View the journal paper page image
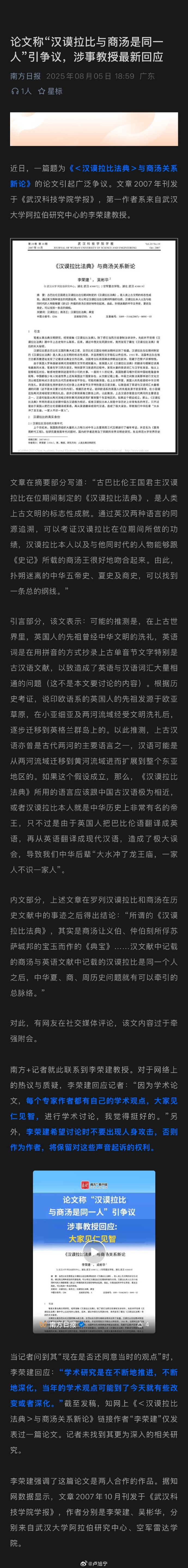Image resolution: width=188 pixels, height=1568 pixels. point(94,338)
